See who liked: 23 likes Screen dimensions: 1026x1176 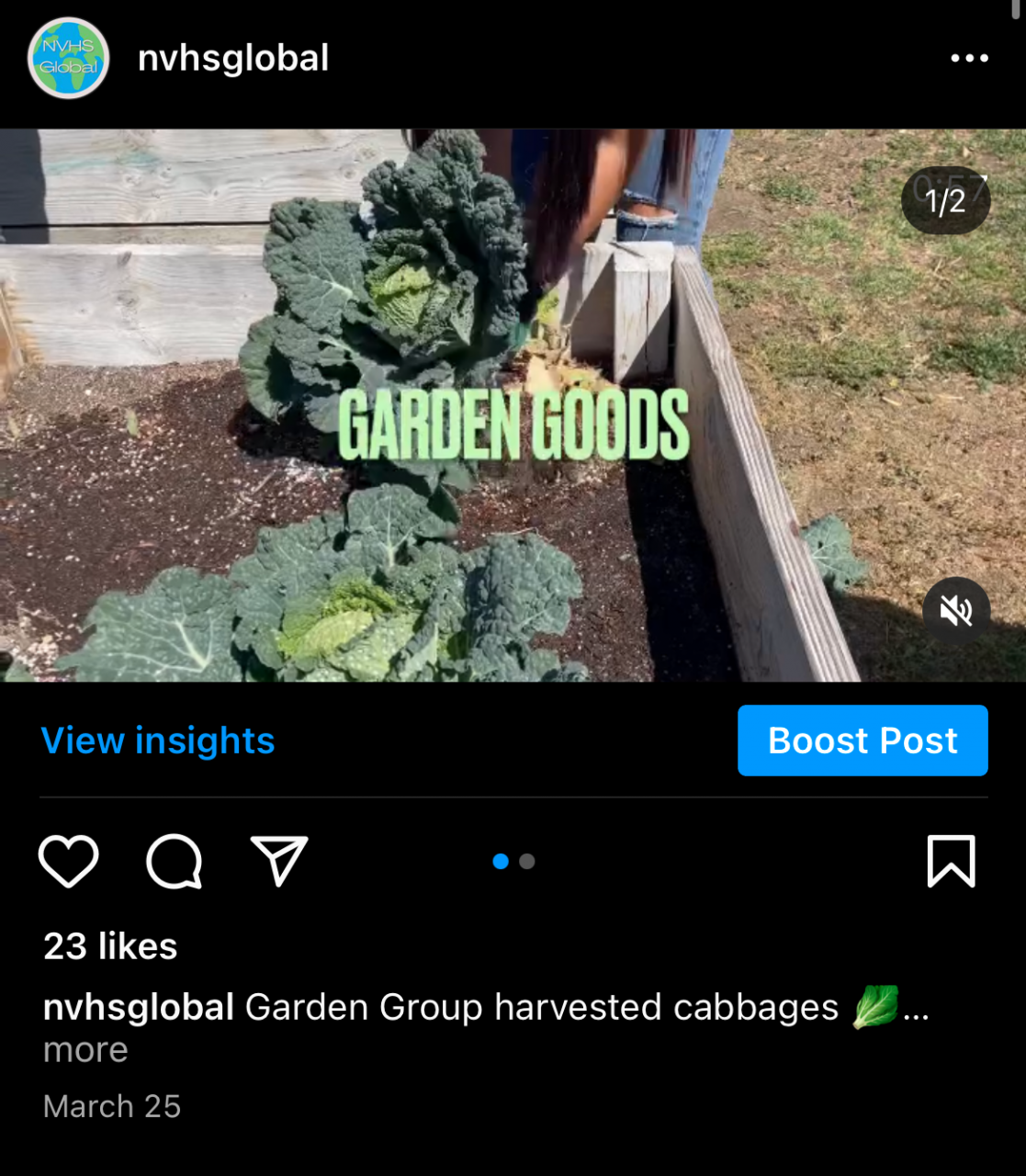pyautogui.click(x=110, y=946)
